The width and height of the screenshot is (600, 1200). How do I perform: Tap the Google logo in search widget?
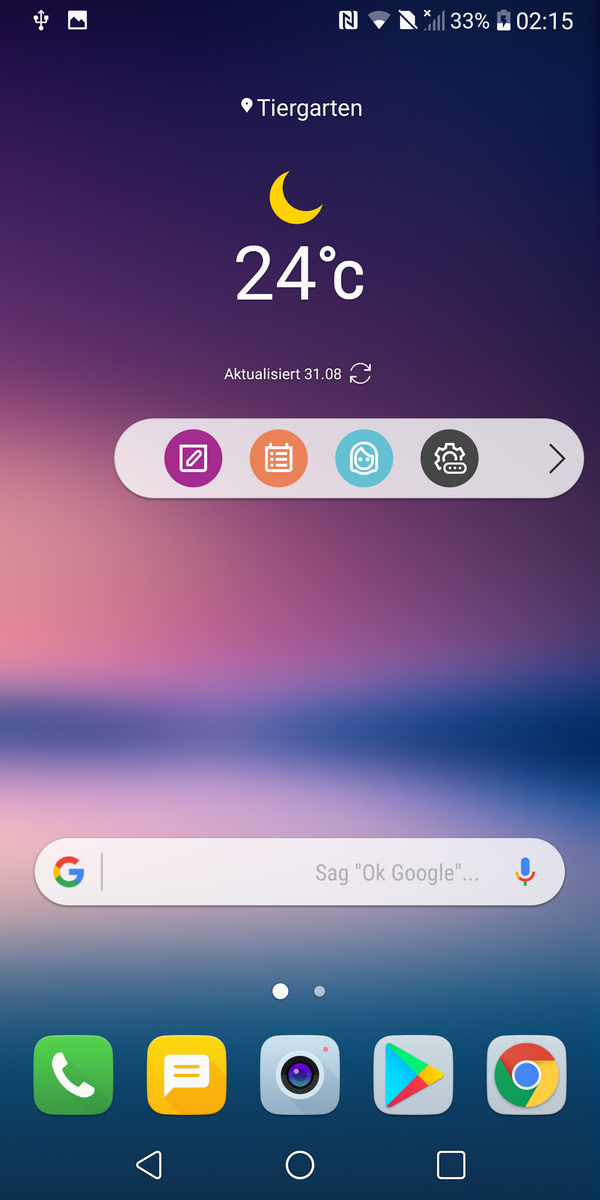click(69, 872)
